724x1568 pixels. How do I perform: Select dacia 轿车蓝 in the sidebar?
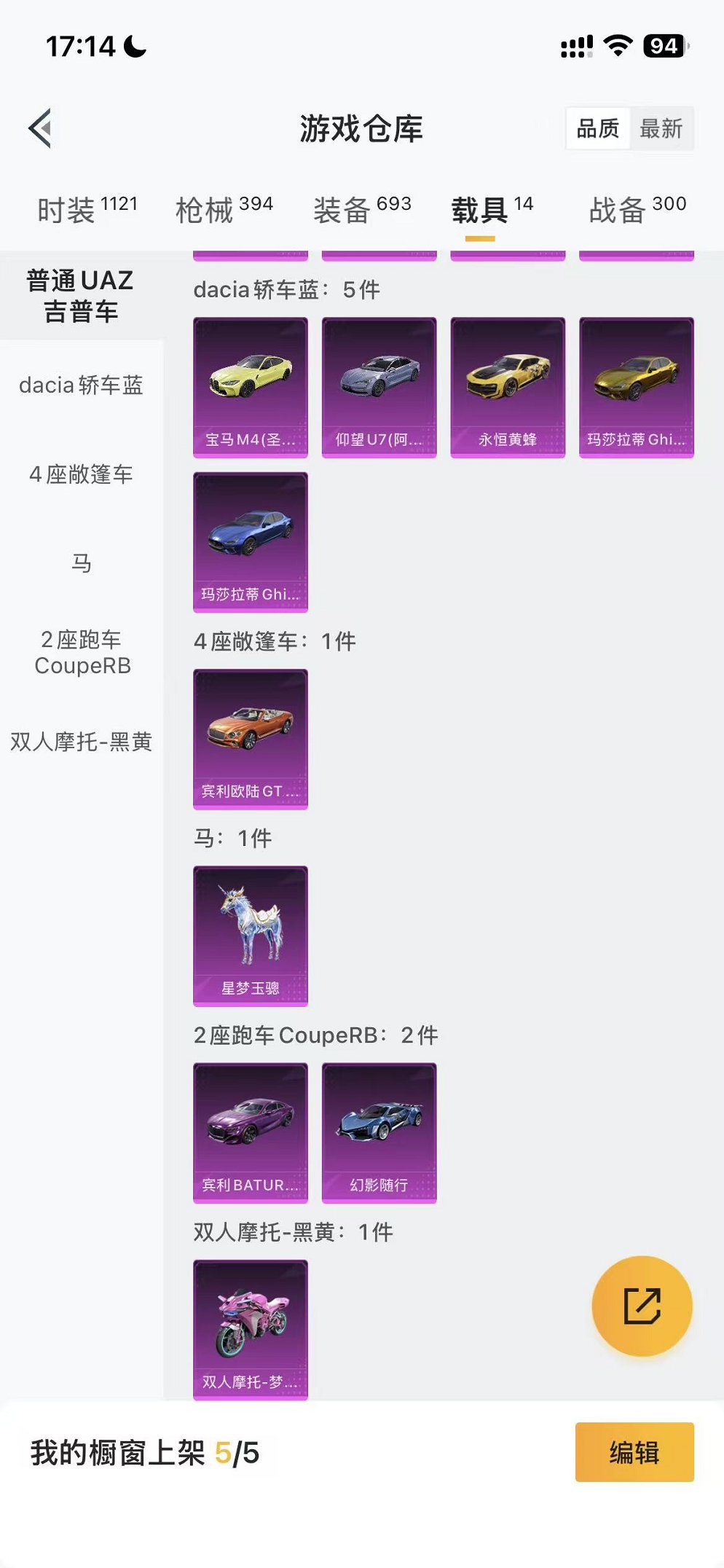(80, 387)
